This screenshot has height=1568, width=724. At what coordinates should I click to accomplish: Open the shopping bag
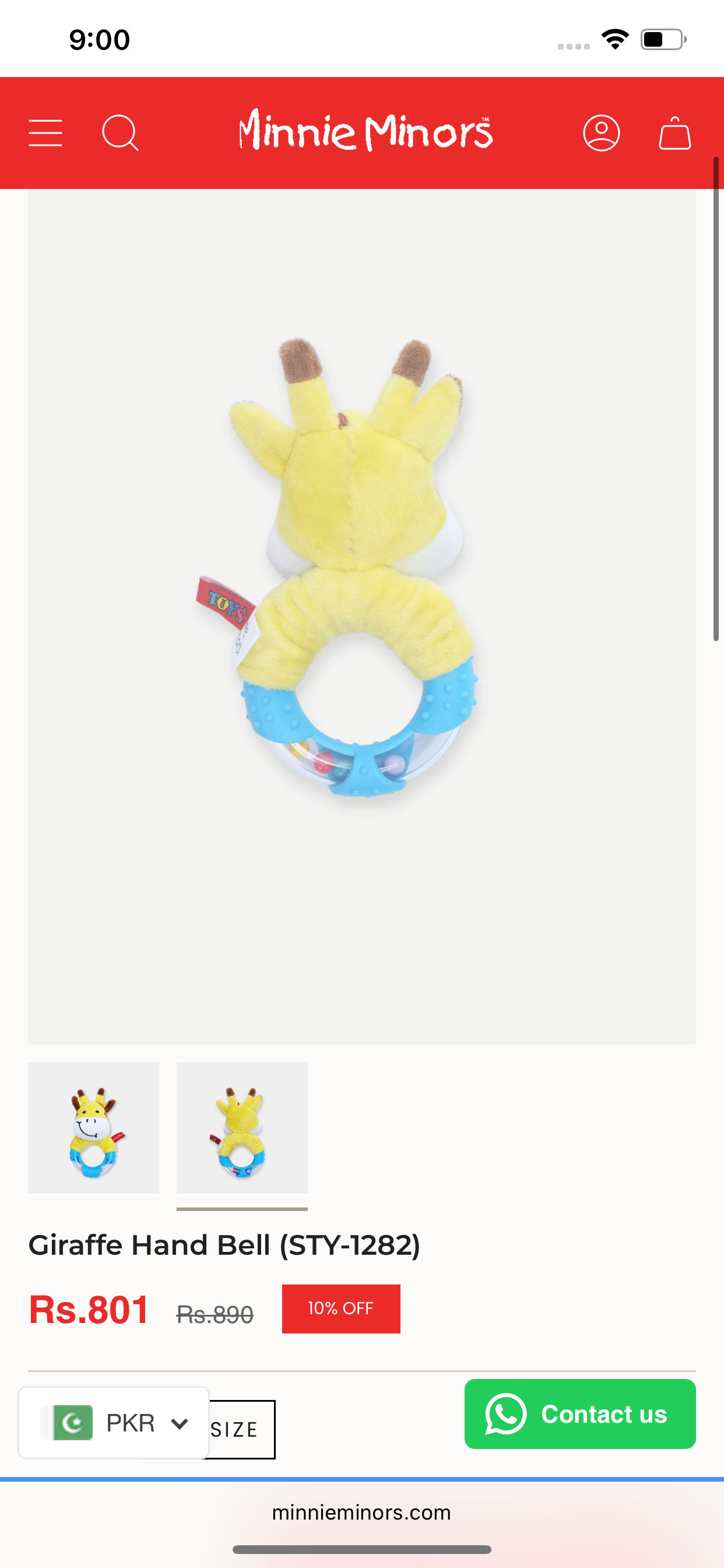[674, 132]
